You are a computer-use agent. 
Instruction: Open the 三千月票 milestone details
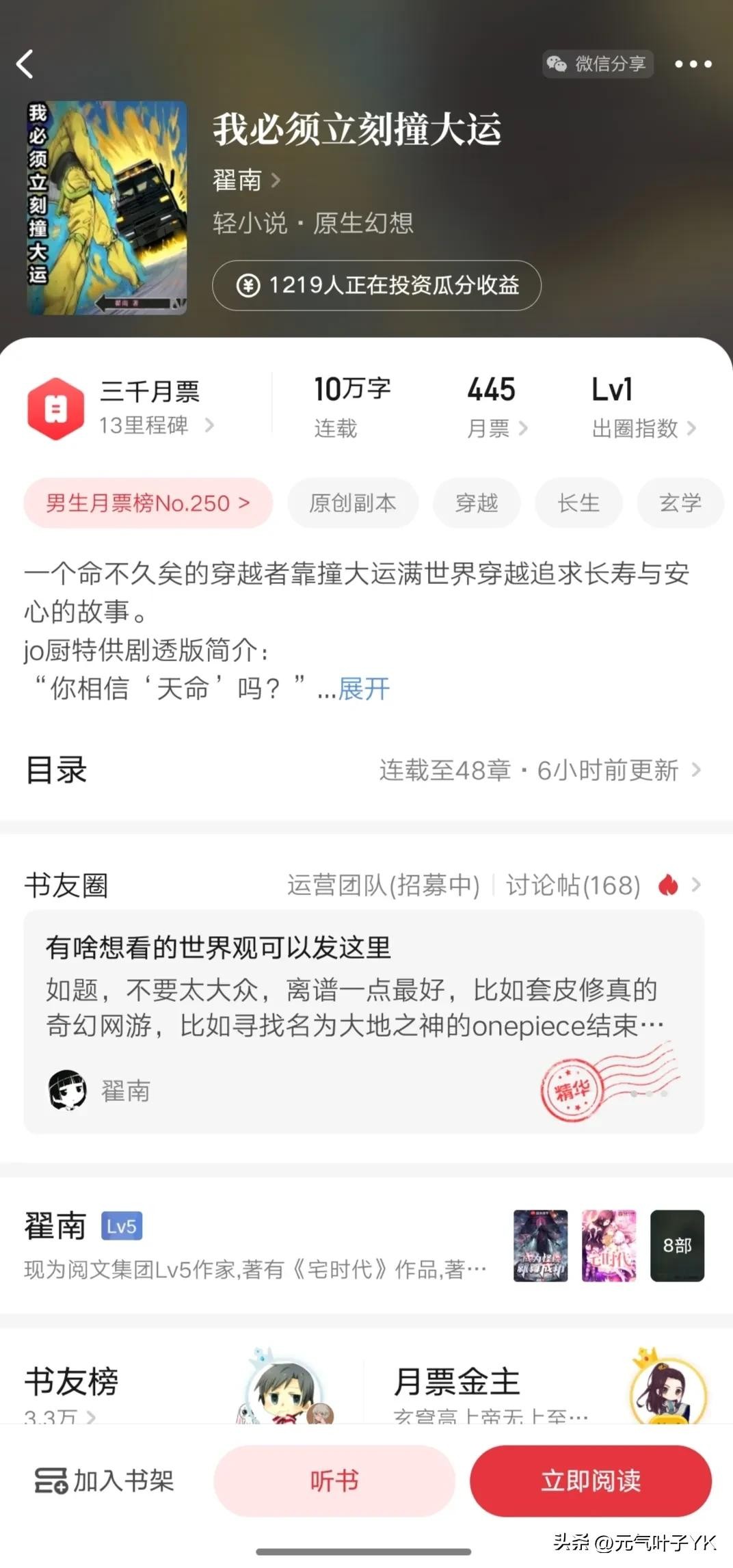tap(149, 408)
